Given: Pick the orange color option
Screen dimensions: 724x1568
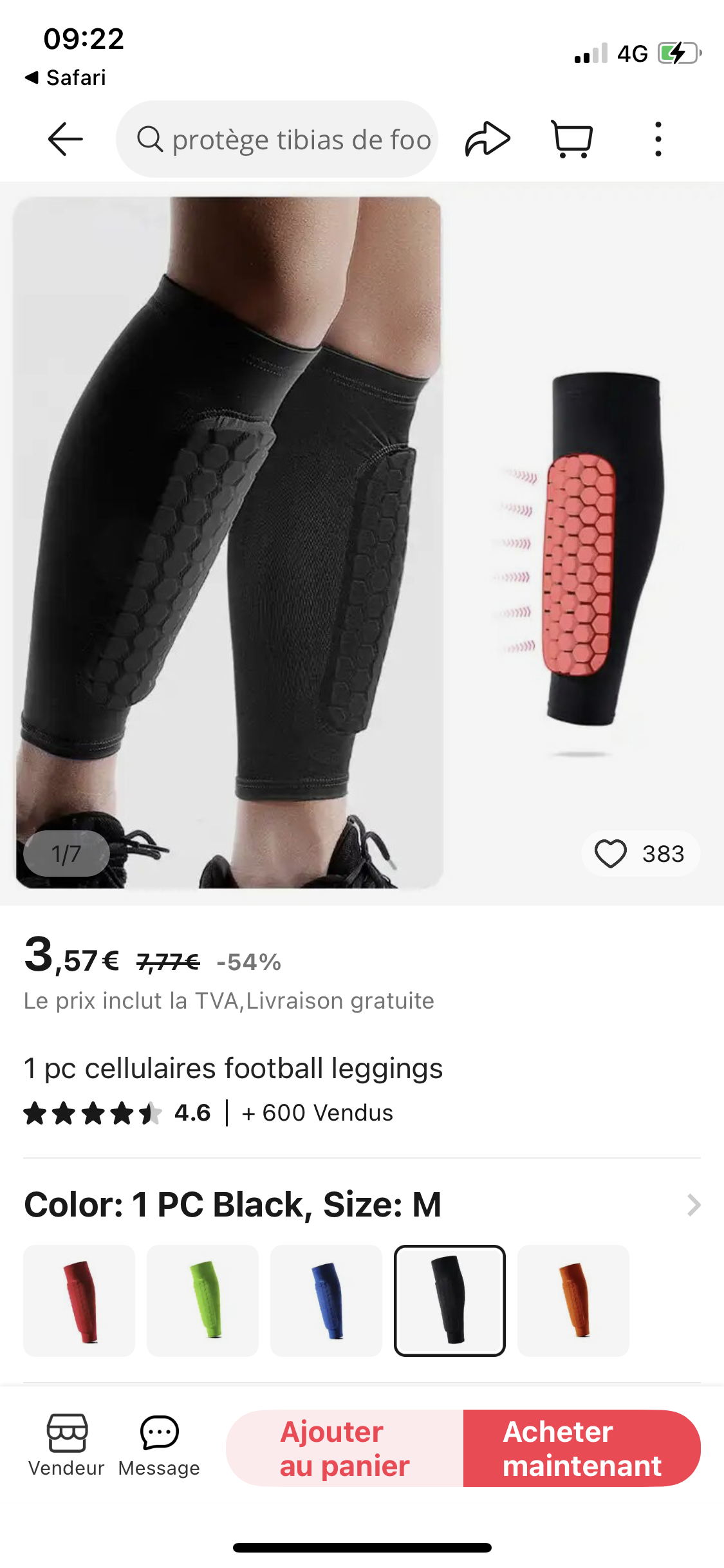Looking at the screenshot, I should [573, 1301].
